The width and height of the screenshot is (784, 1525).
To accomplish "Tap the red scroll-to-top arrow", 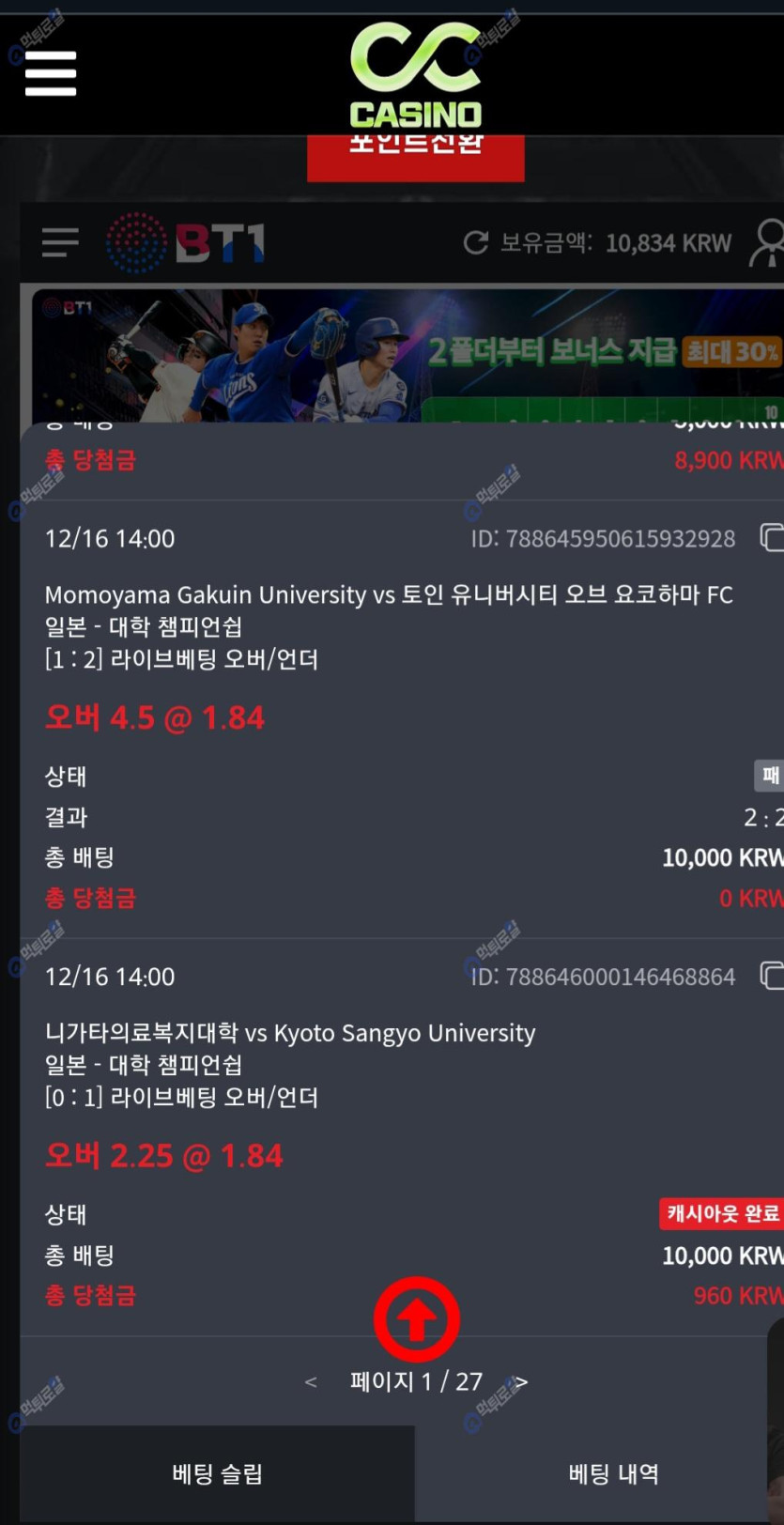I will coord(417,1319).
